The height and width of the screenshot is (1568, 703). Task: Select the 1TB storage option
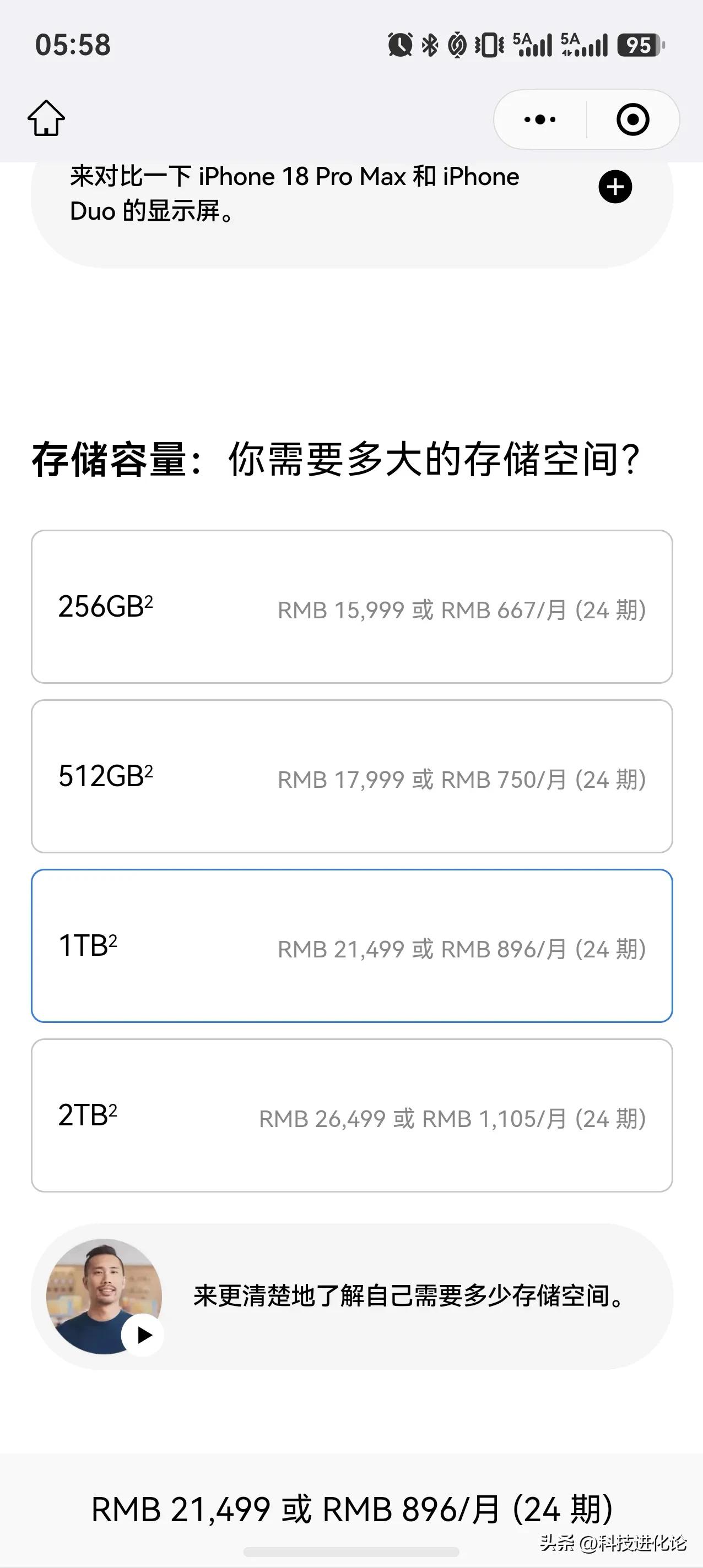pyautogui.click(x=352, y=946)
